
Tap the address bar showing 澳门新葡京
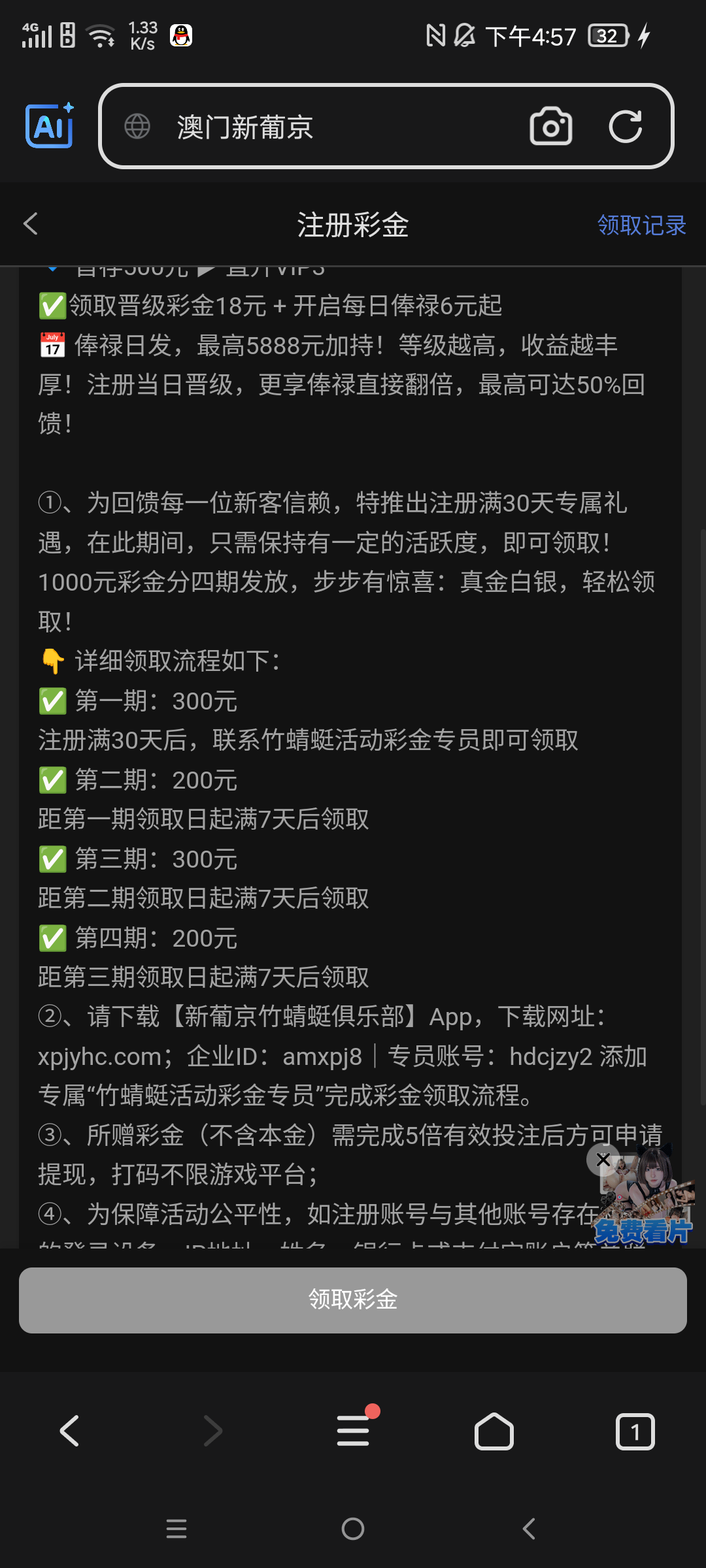pyautogui.click(x=314, y=127)
